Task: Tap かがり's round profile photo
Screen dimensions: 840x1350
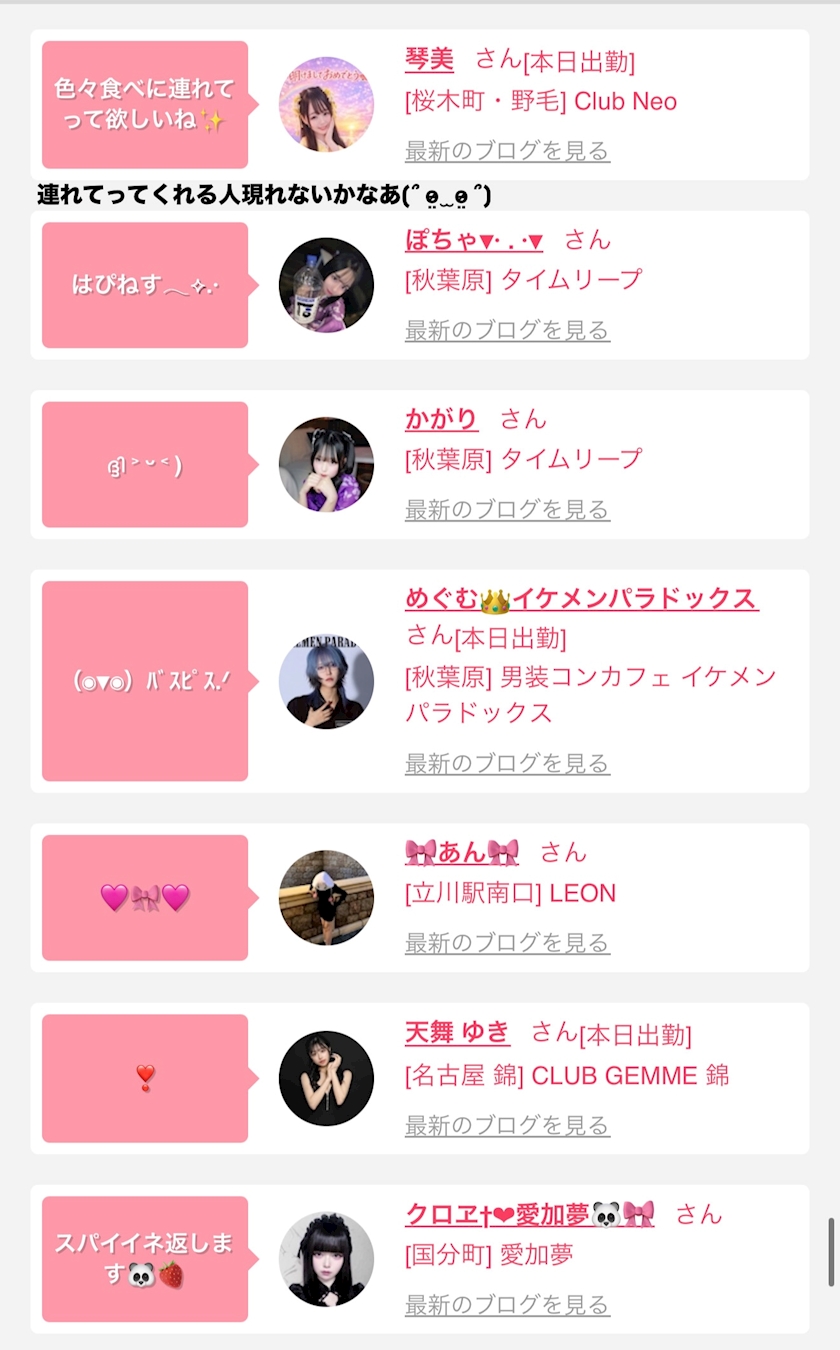Action: point(326,464)
